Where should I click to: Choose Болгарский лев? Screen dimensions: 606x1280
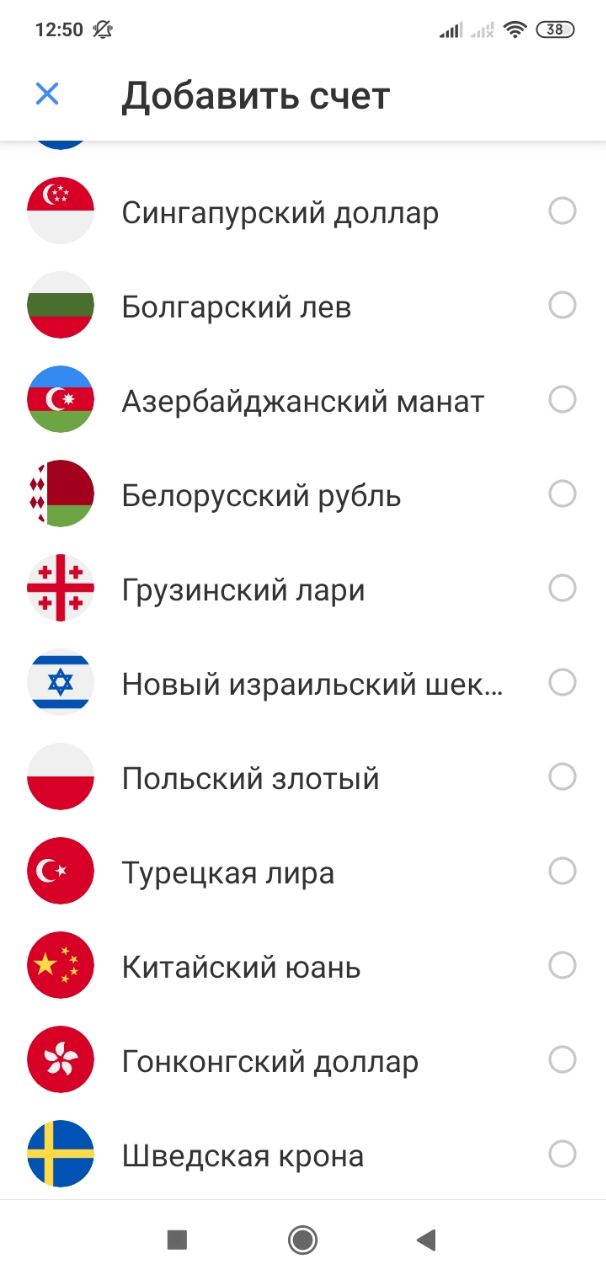tap(303, 306)
